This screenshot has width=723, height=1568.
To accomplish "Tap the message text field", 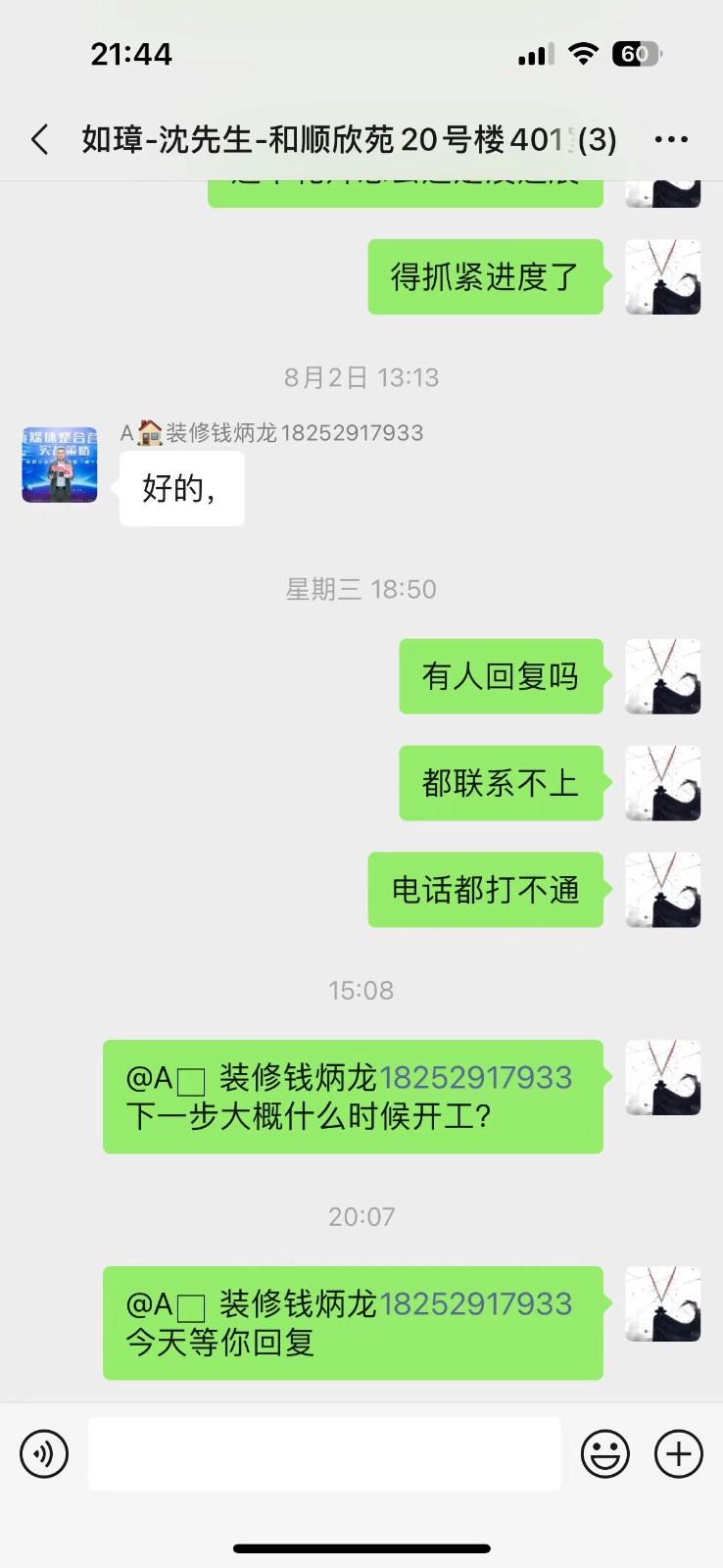I will [x=324, y=1453].
